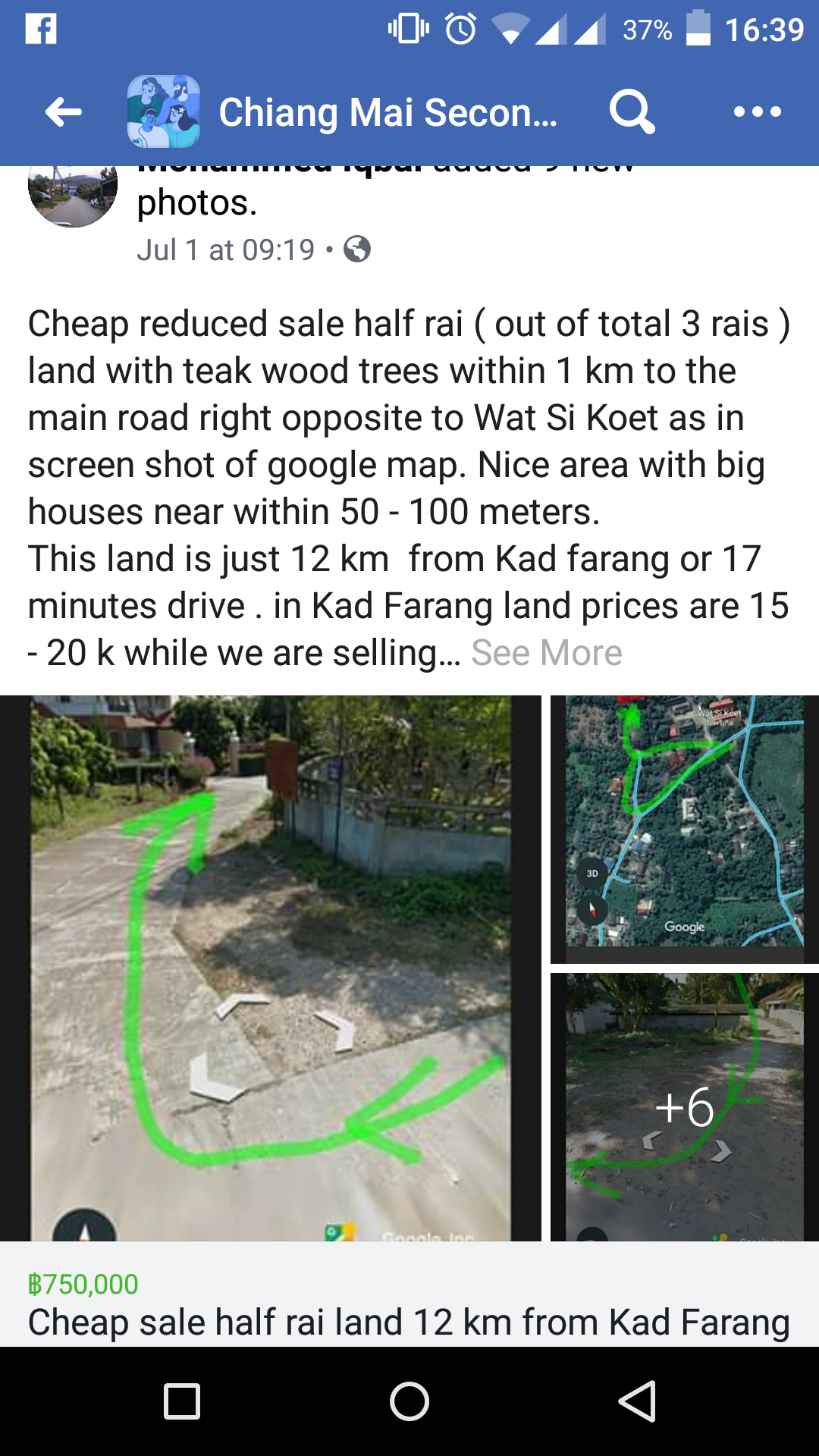Open the three-dot overflow menu
The image size is (819, 1456).
(757, 112)
